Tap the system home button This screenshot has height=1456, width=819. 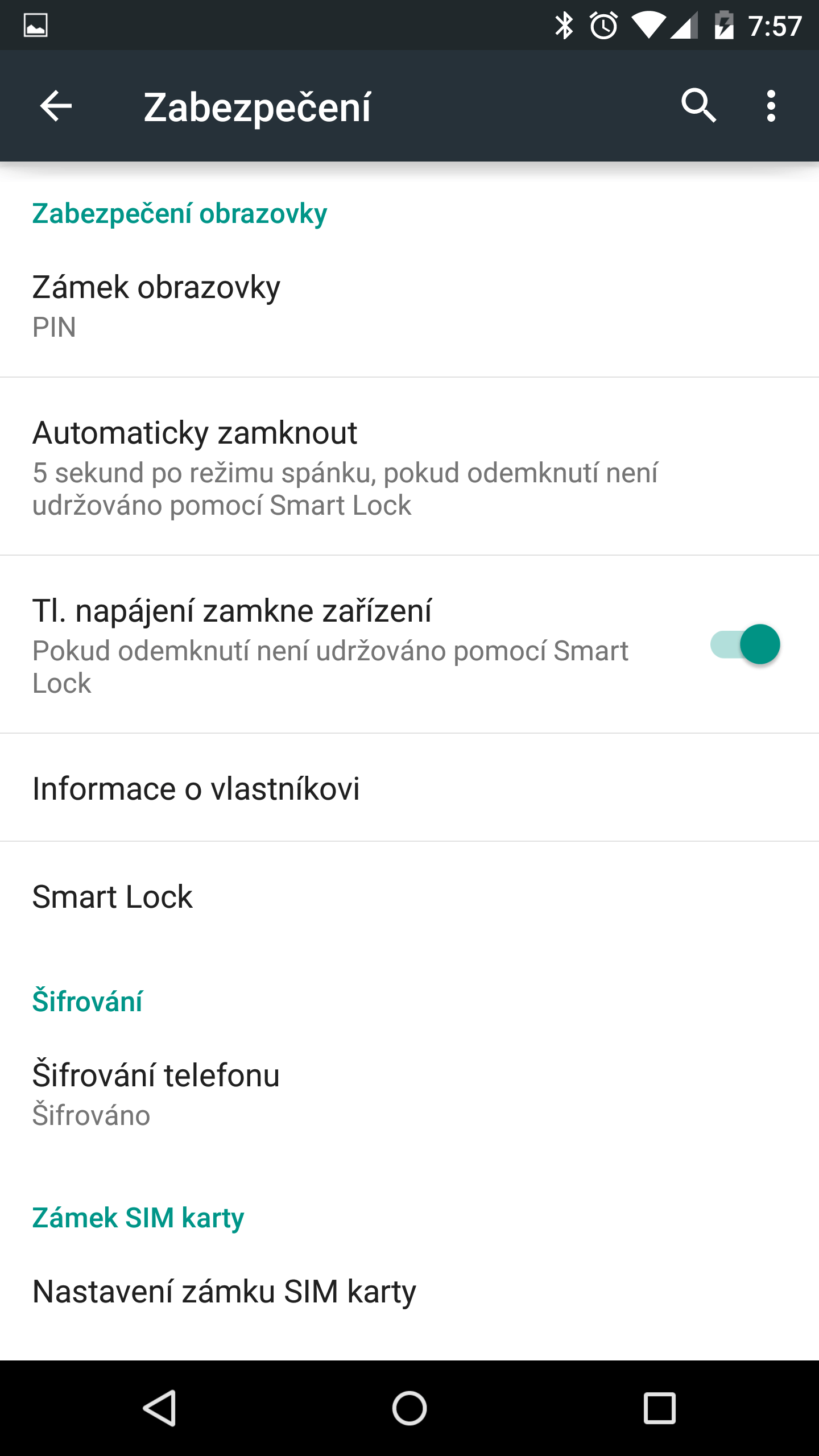(x=409, y=1408)
